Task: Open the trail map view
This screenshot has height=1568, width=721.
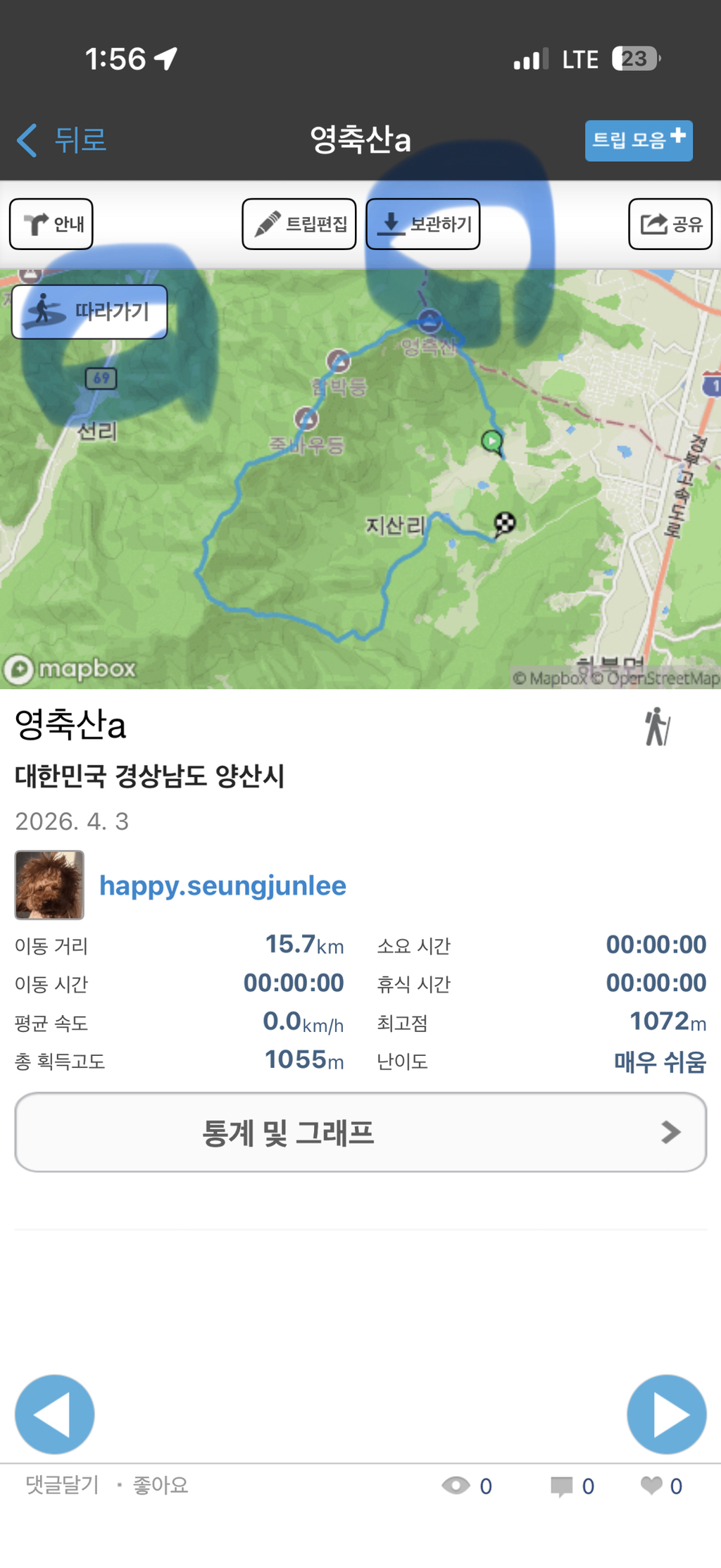Action: [x=360, y=479]
